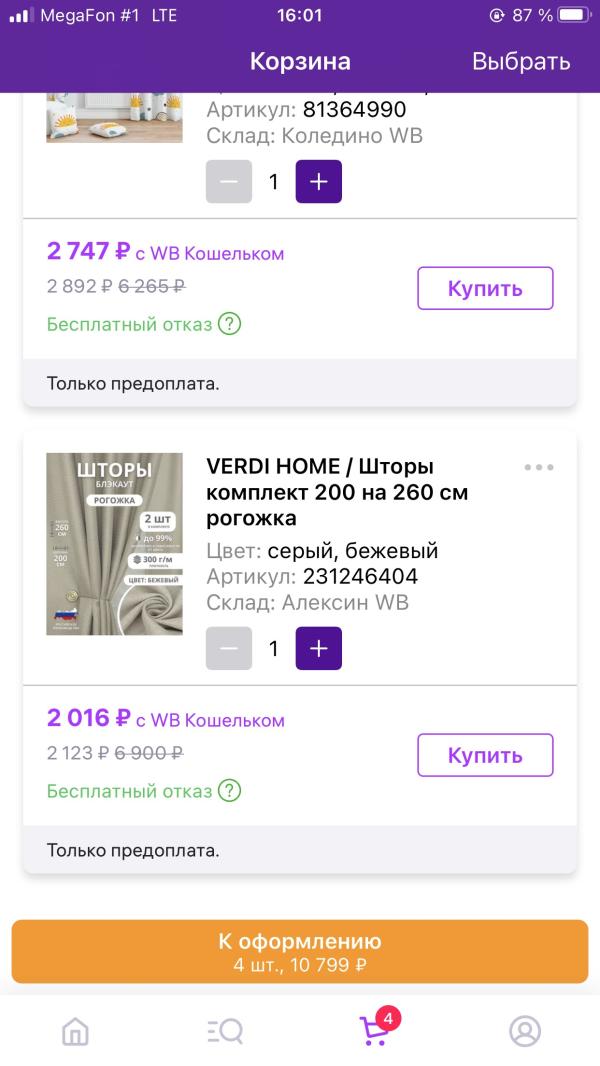Open the product image of item 81364990
The width and height of the screenshot is (600, 1066).
tap(114, 118)
